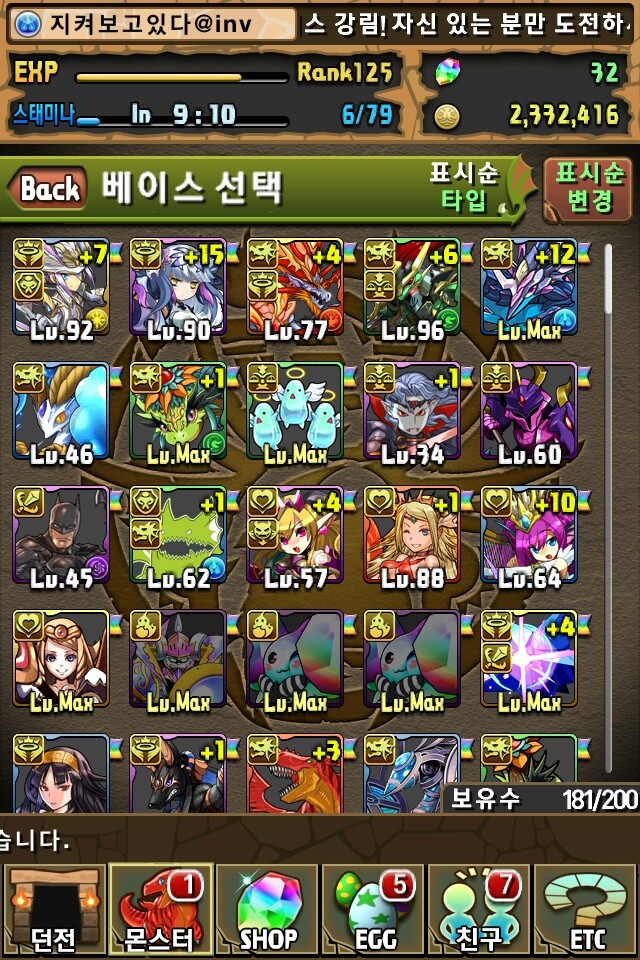Pick the Lv.60 purple armored monster
The width and height of the screenshot is (640, 960).
(529, 412)
